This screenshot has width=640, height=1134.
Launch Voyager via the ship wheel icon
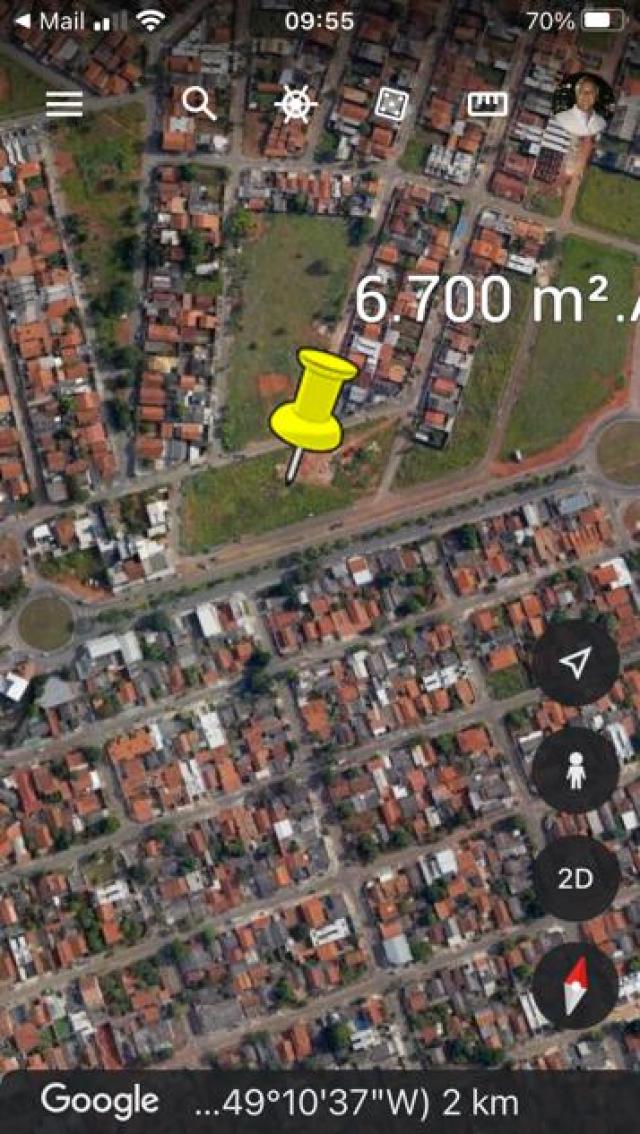click(295, 103)
